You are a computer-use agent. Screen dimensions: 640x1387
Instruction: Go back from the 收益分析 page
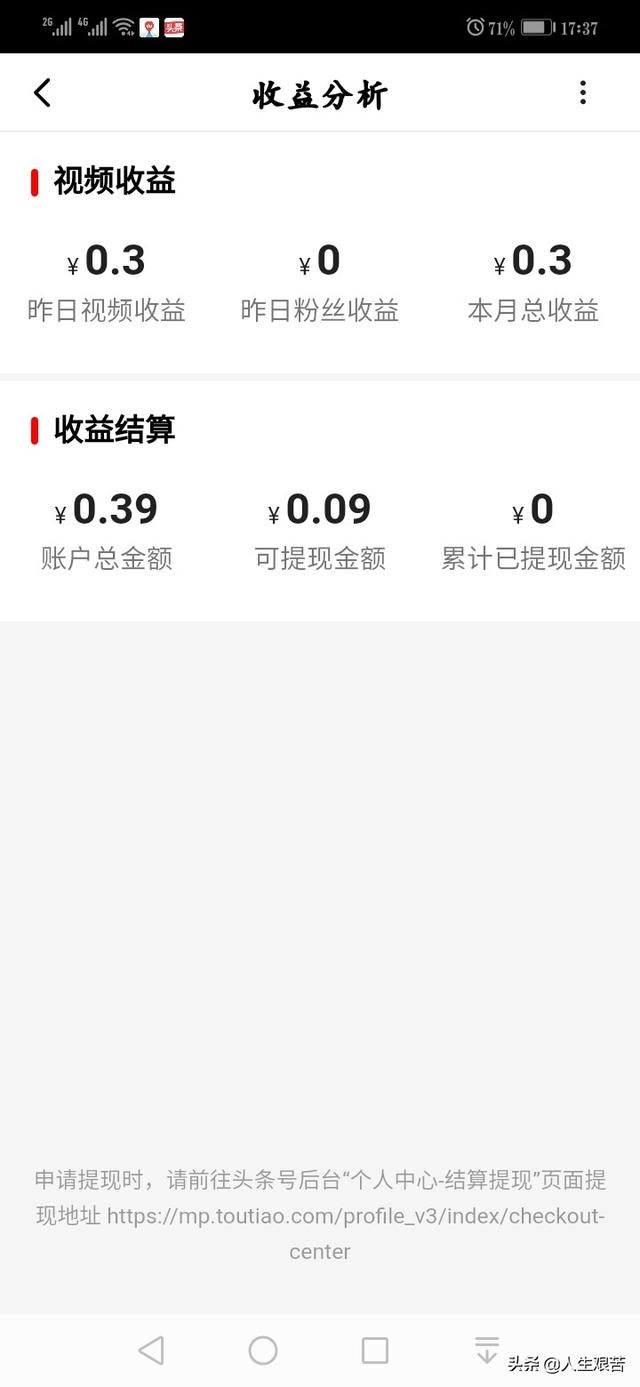[x=42, y=93]
